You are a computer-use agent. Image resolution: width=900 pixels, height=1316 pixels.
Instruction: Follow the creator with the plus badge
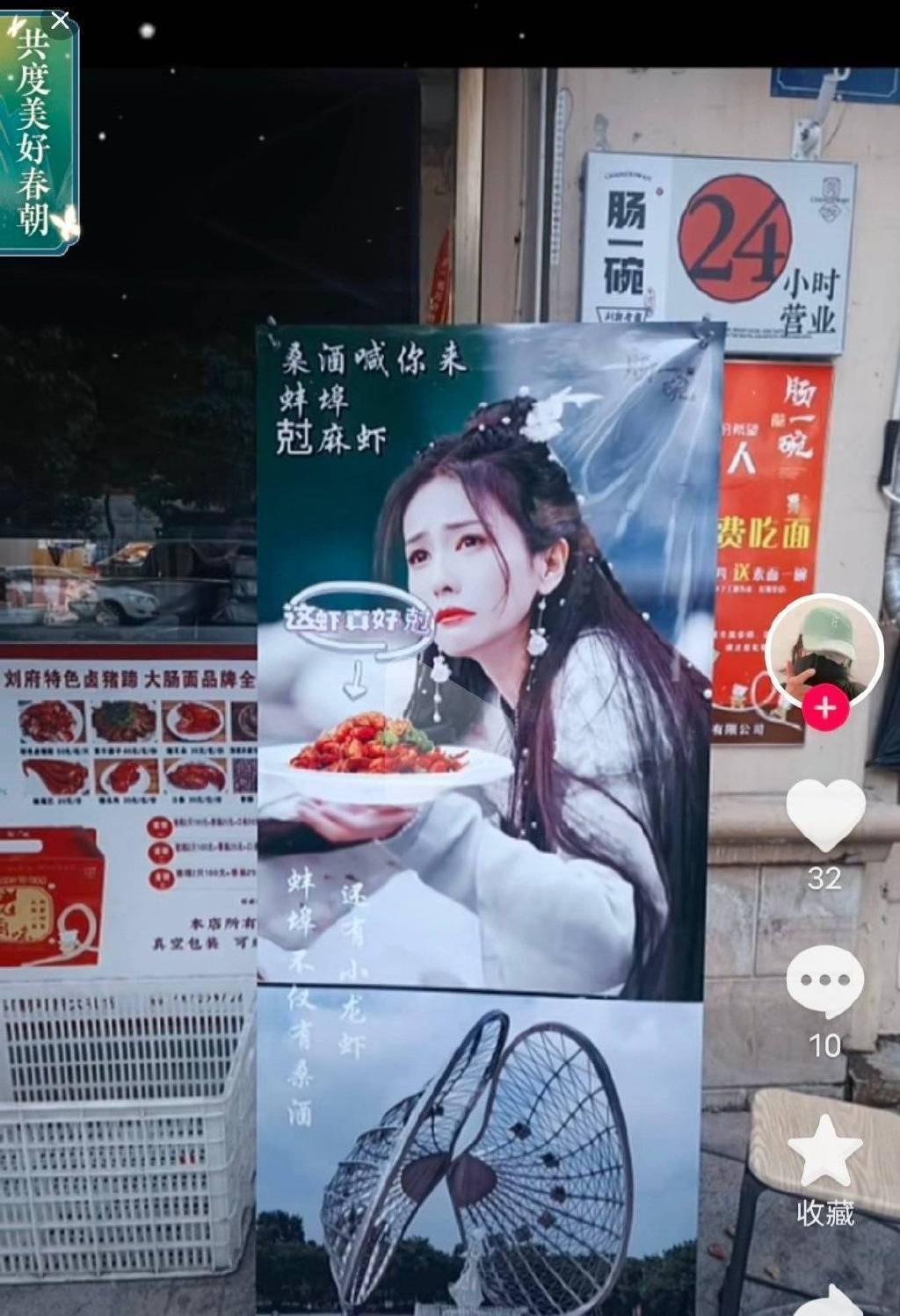click(x=824, y=708)
